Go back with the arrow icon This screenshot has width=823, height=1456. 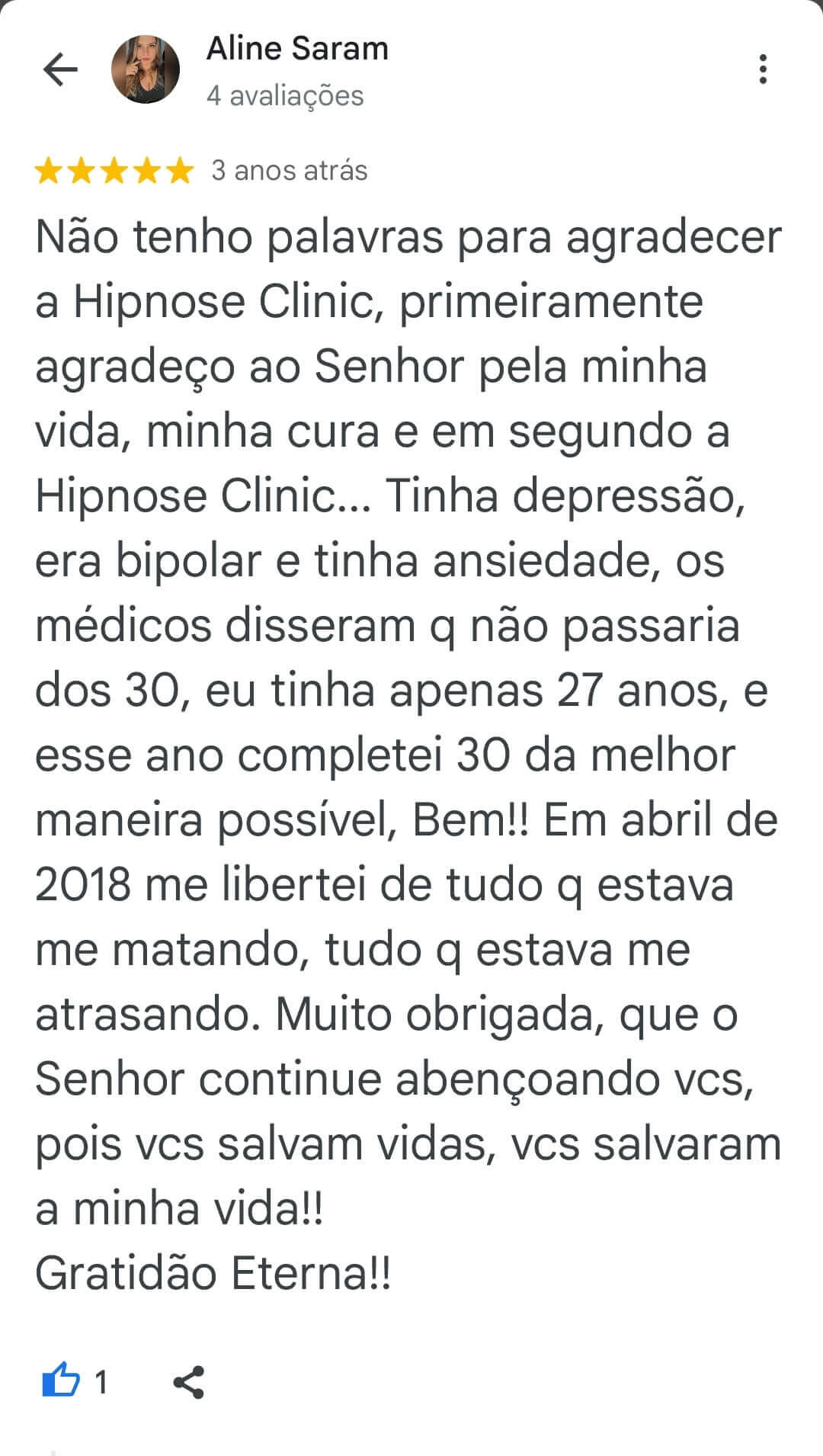[60, 69]
